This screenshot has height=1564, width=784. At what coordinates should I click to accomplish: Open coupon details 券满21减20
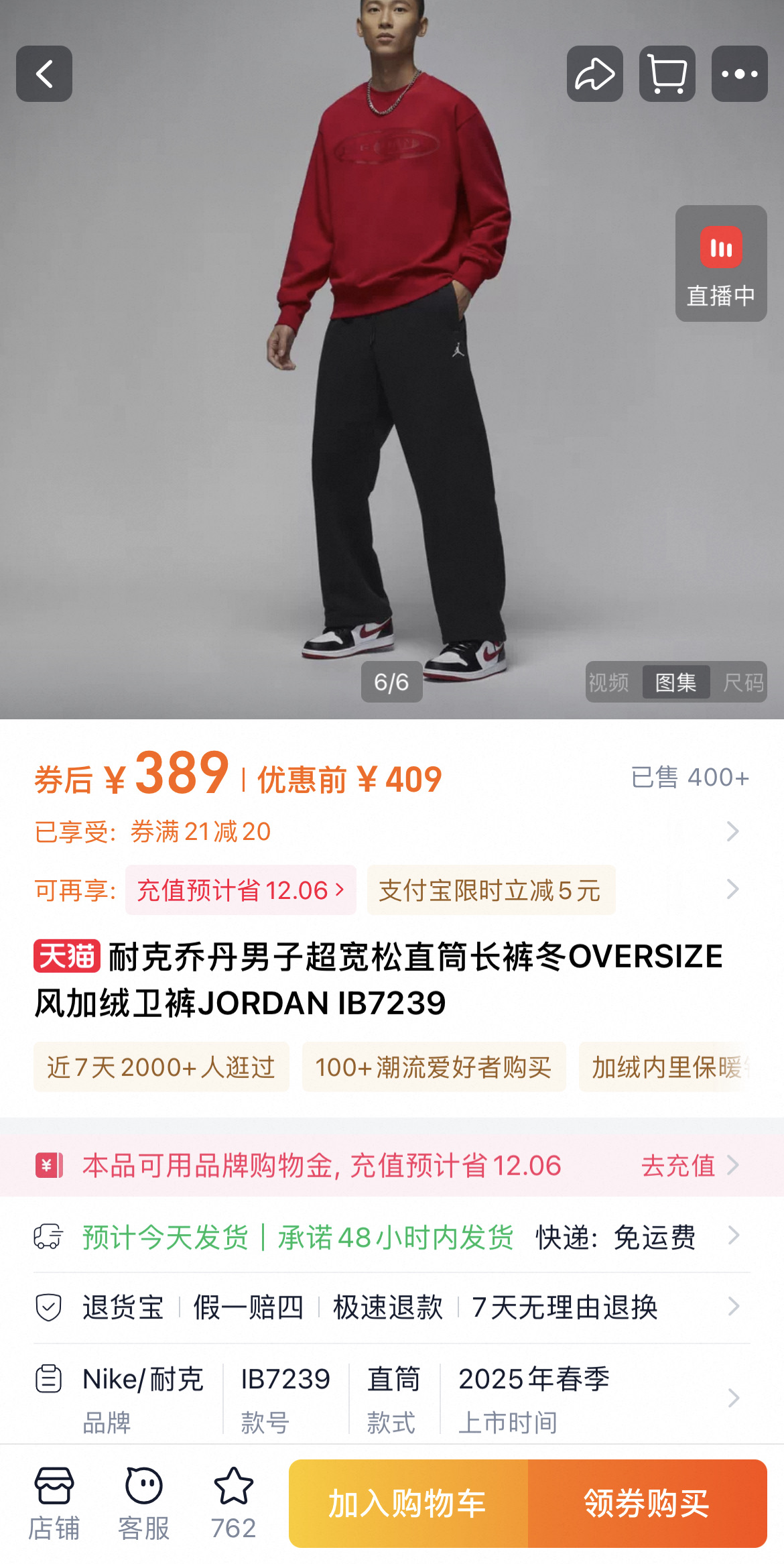(201, 832)
